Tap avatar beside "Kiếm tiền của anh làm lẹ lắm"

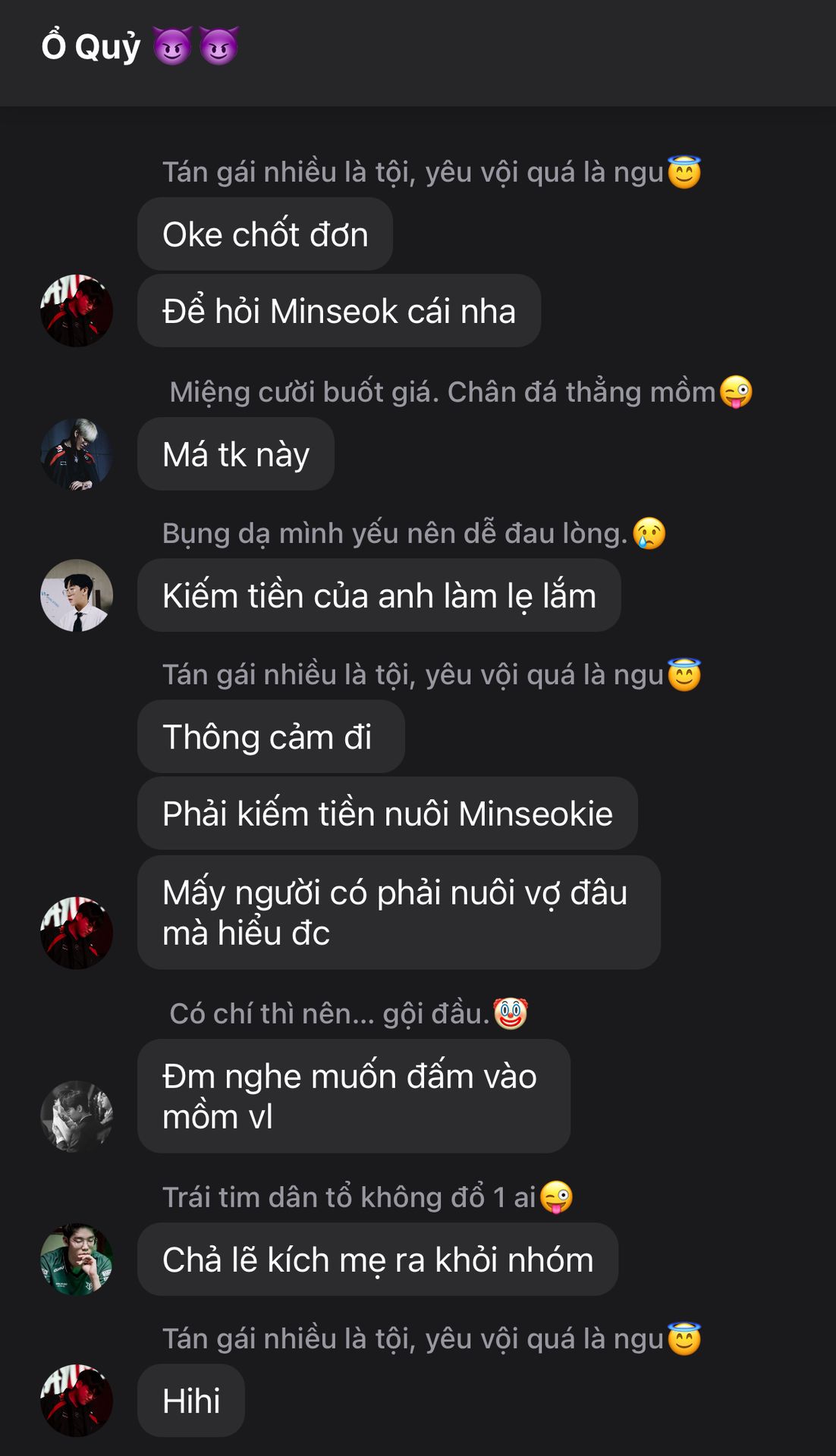coord(77,596)
